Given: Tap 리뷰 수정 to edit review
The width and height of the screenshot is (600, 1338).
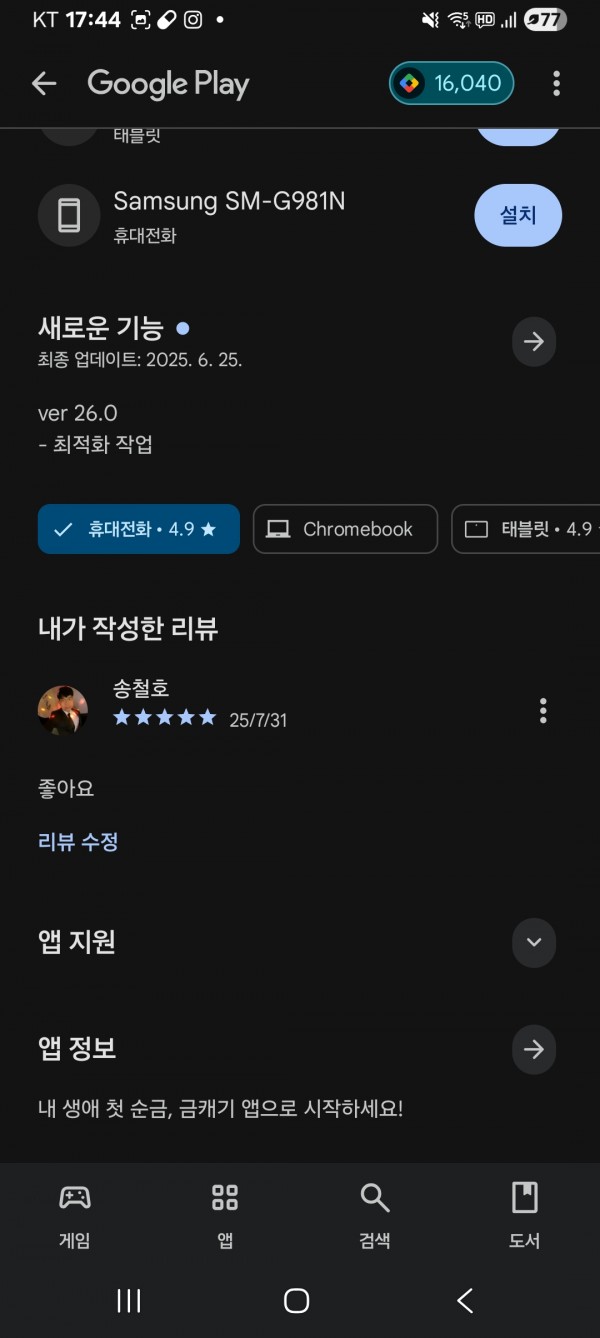Looking at the screenshot, I should click(78, 842).
